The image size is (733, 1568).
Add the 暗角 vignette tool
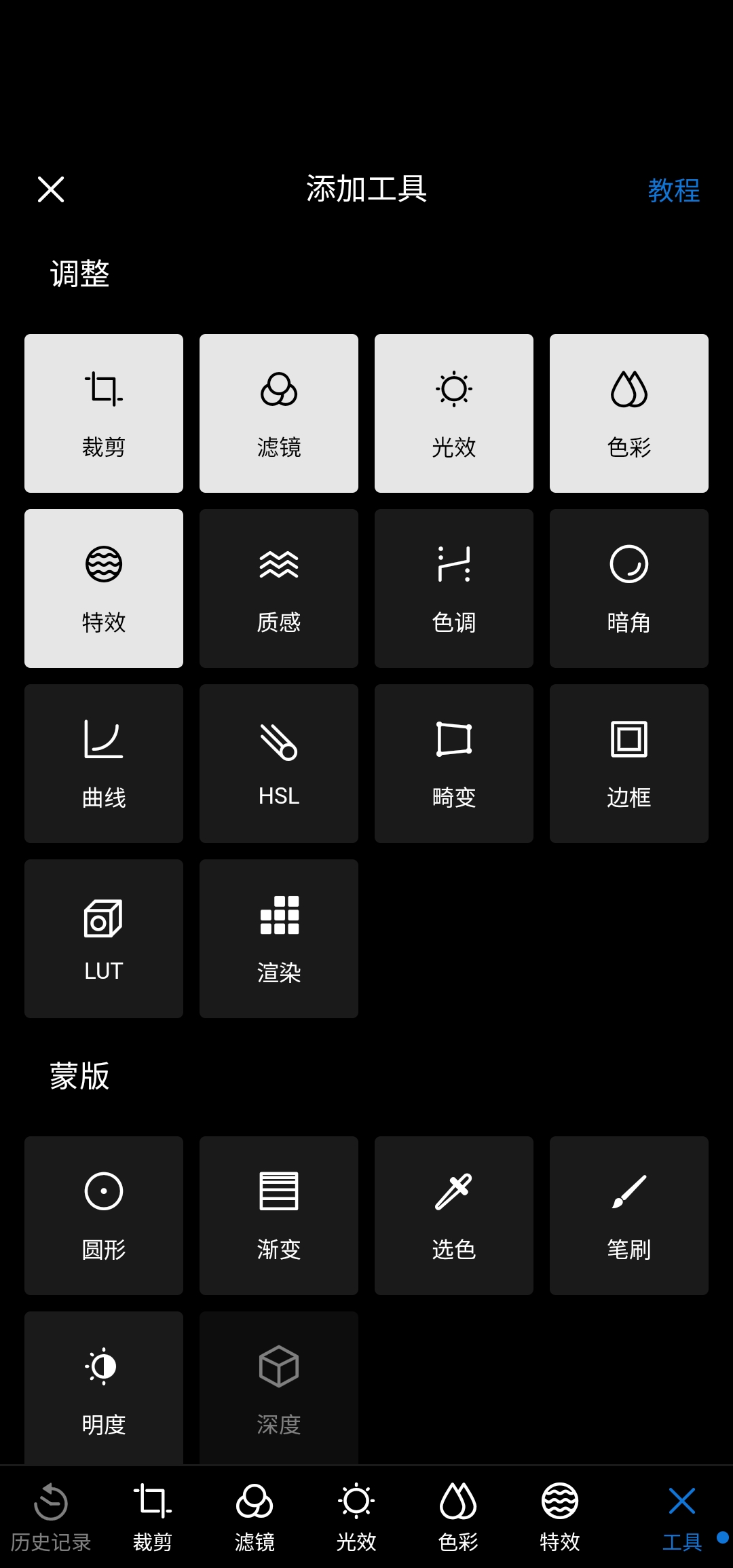[629, 589]
